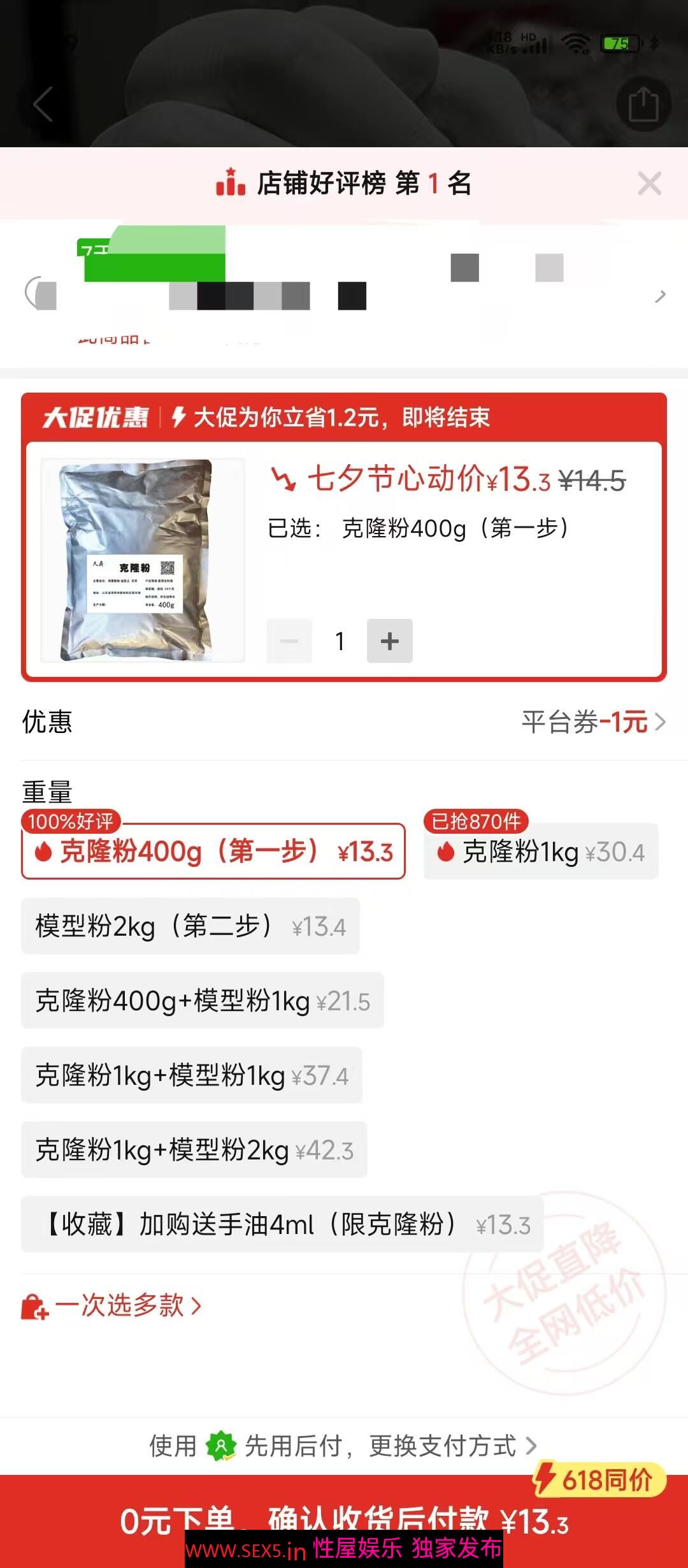Open 一次选多款 multi-select
Image resolution: width=688 pixels, height=1568 pixels.
(112, 1306)
